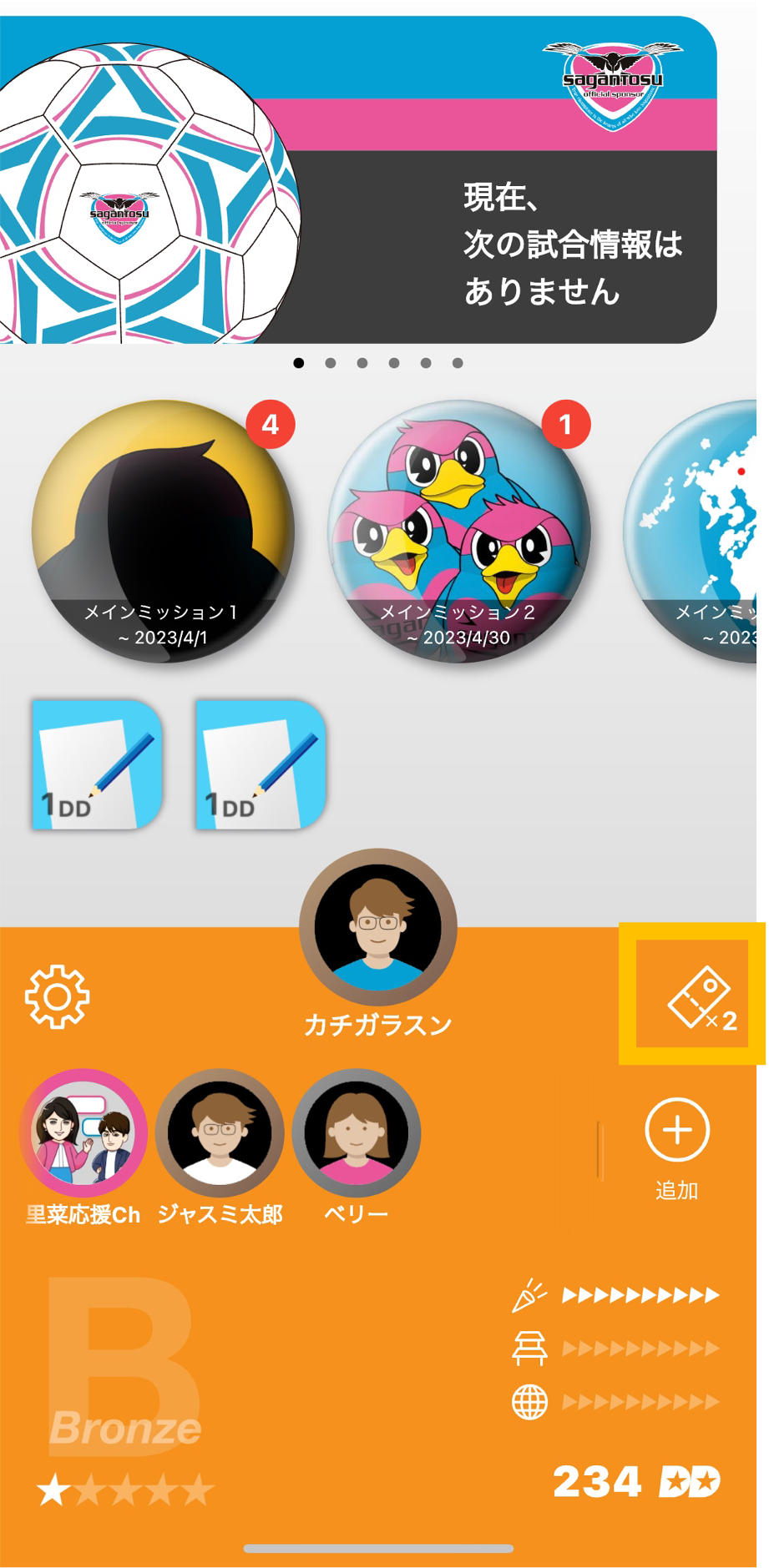This screenshot has height=1568, width=769.
Task: Open メインミッション2 badge
Action: [x=458, y=532]
